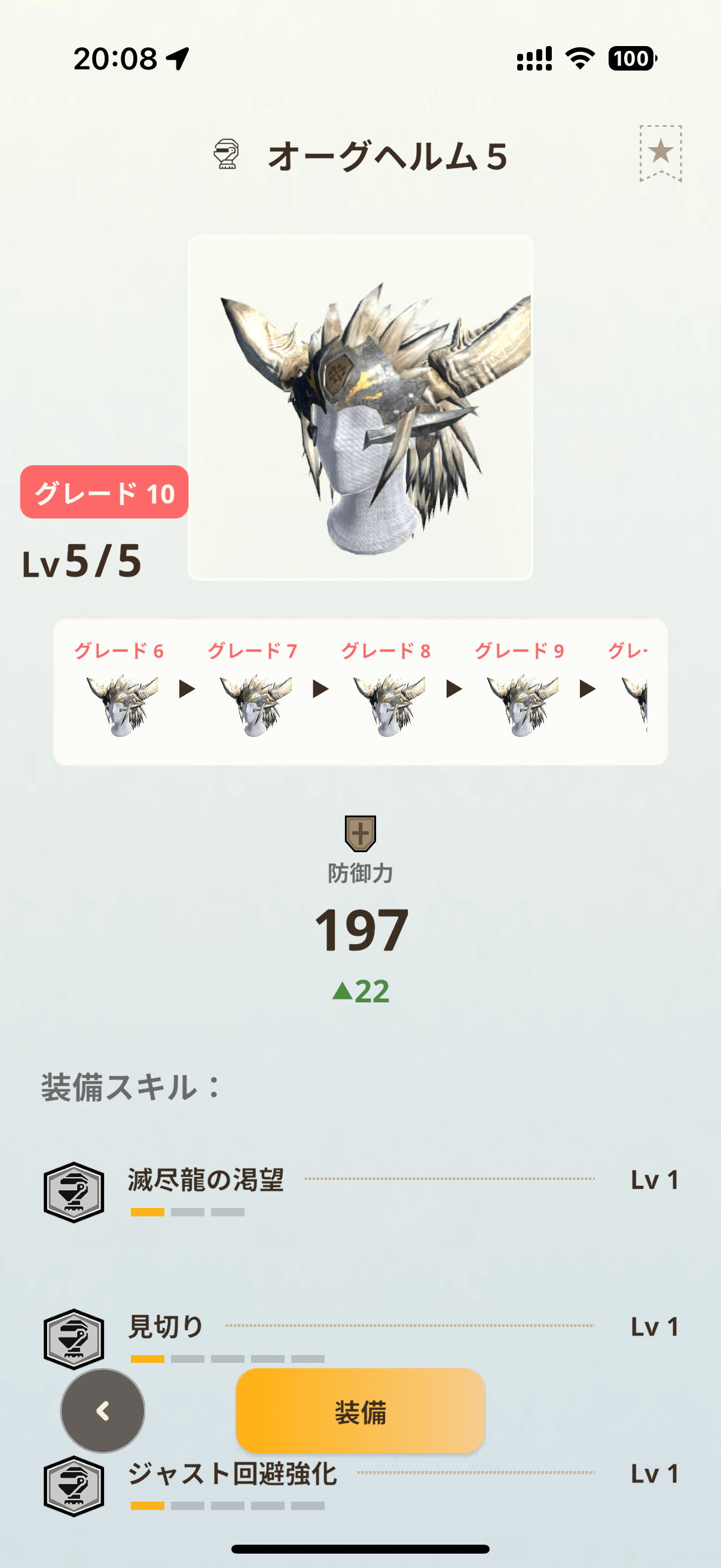The width and height of the screenshot is (721, 1568).
Task: Go back with the round arrow button
Action: tap(103, 1410)
